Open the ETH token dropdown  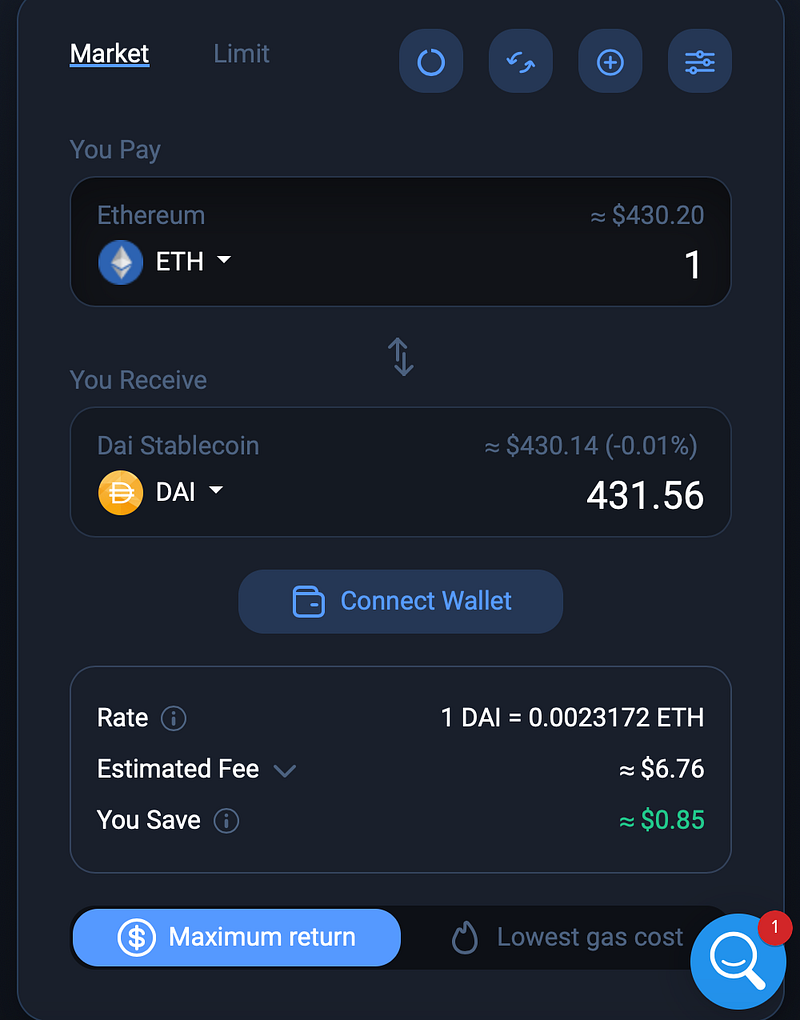166,262
